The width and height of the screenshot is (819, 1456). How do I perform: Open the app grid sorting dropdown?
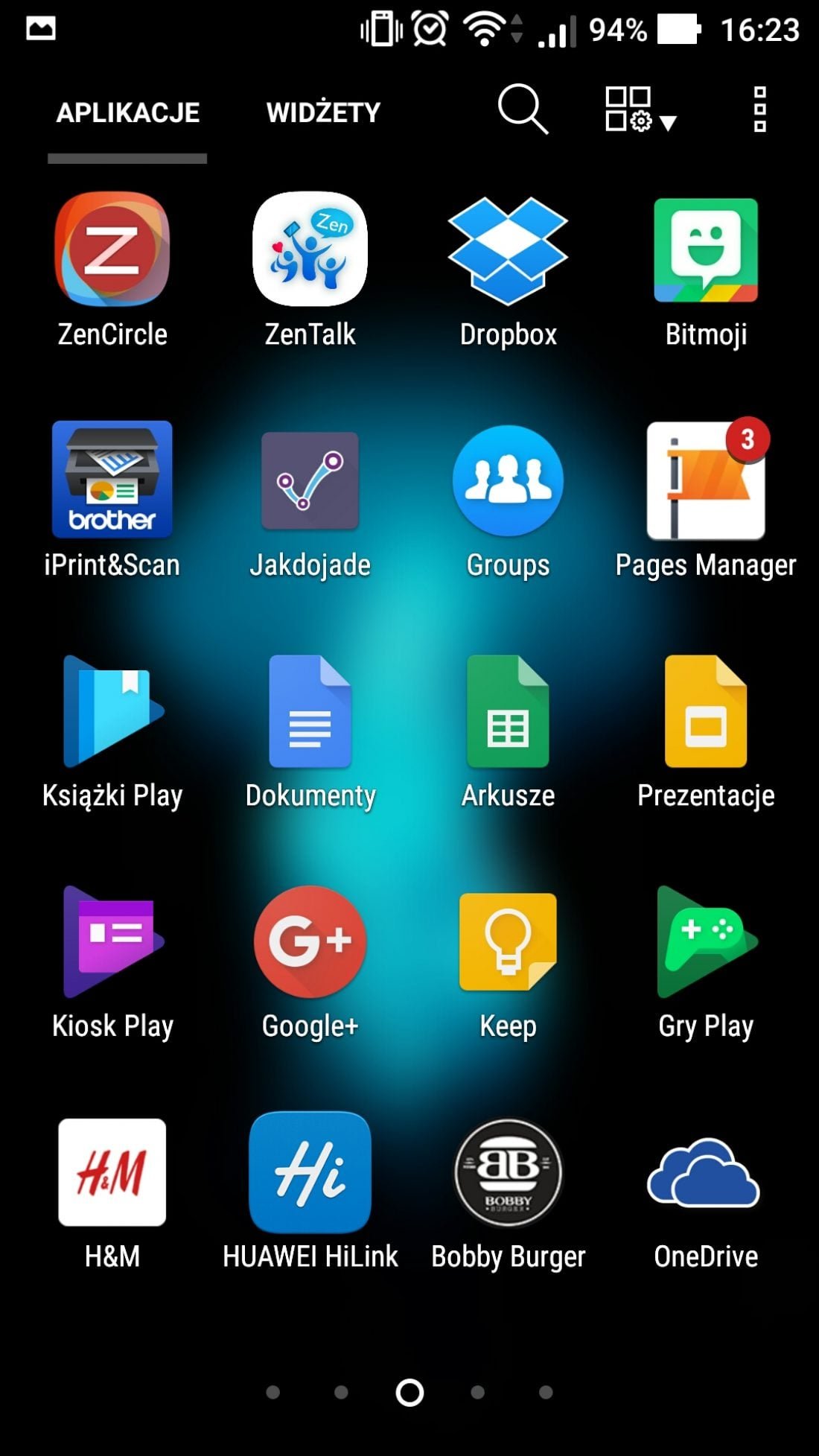coord(640,109)
